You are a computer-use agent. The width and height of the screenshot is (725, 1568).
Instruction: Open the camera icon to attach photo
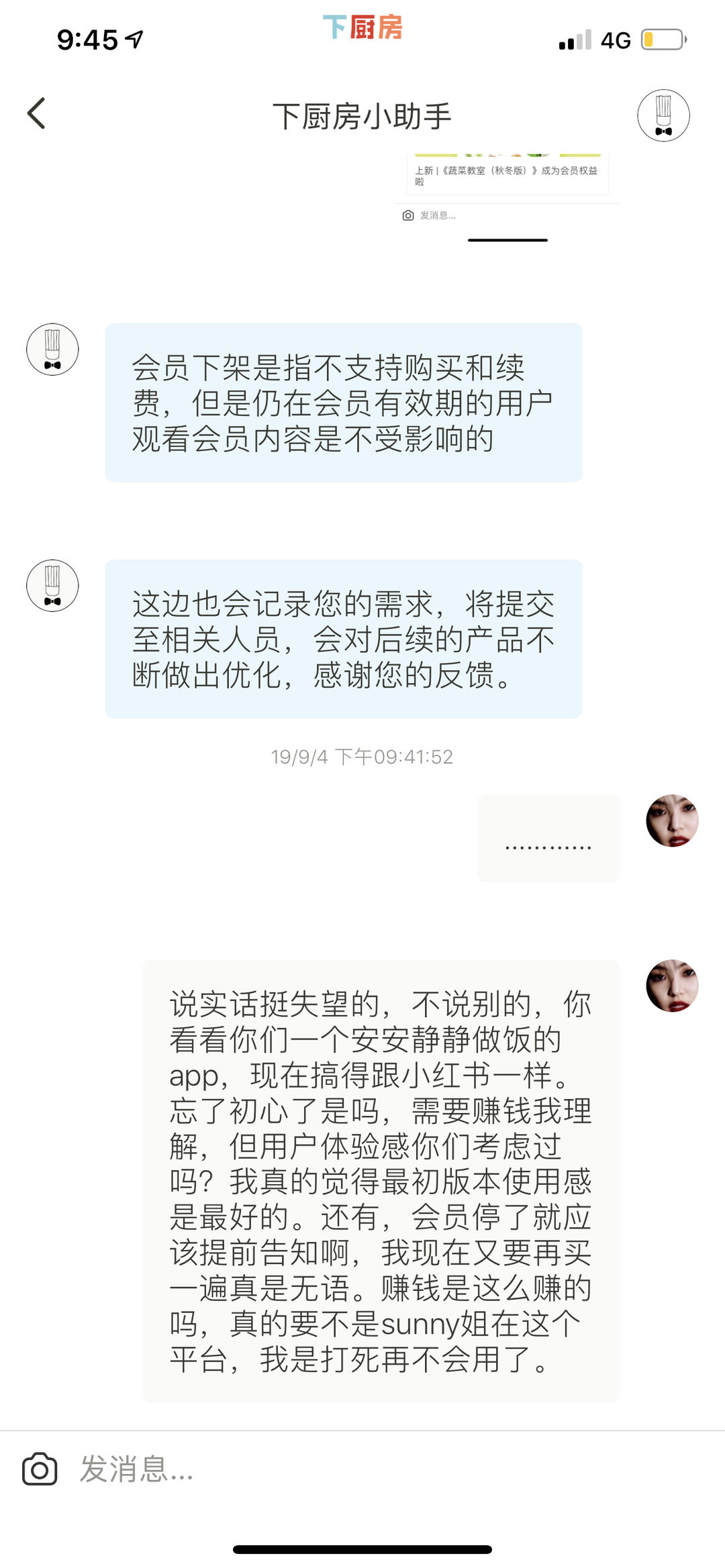[40, 1469]
